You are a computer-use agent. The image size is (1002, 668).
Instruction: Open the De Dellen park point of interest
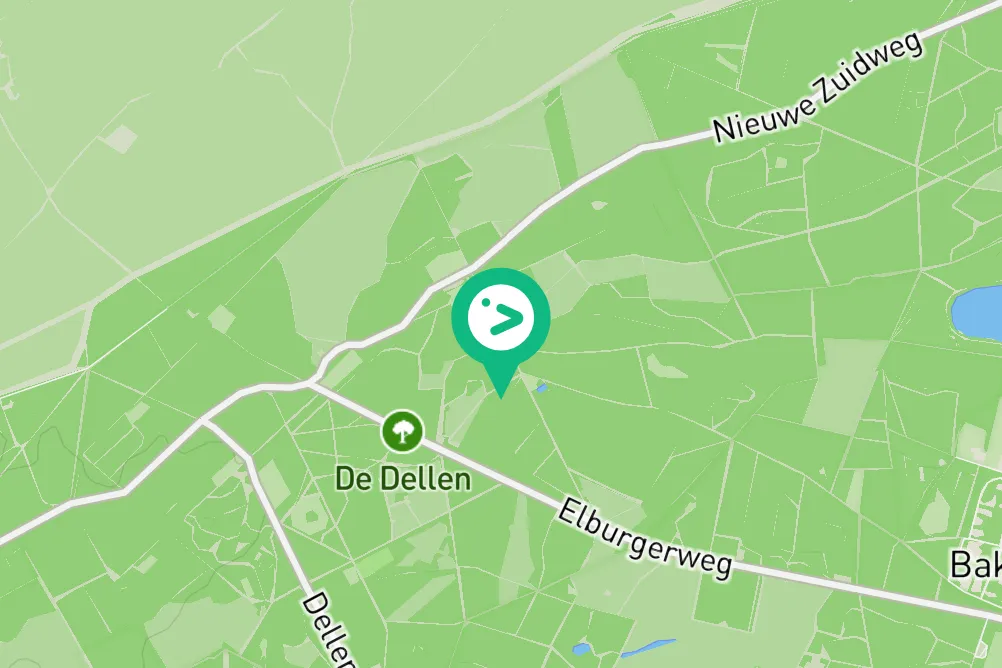point(402,432)
